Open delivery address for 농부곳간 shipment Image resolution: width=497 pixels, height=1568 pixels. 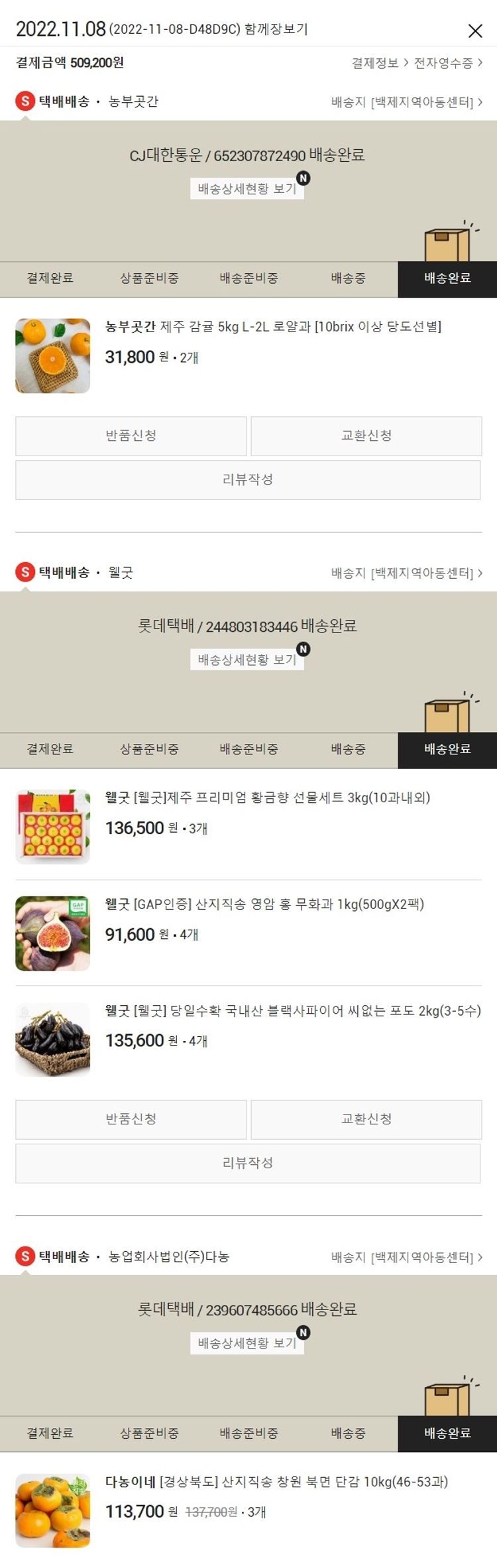pos(406,102)
